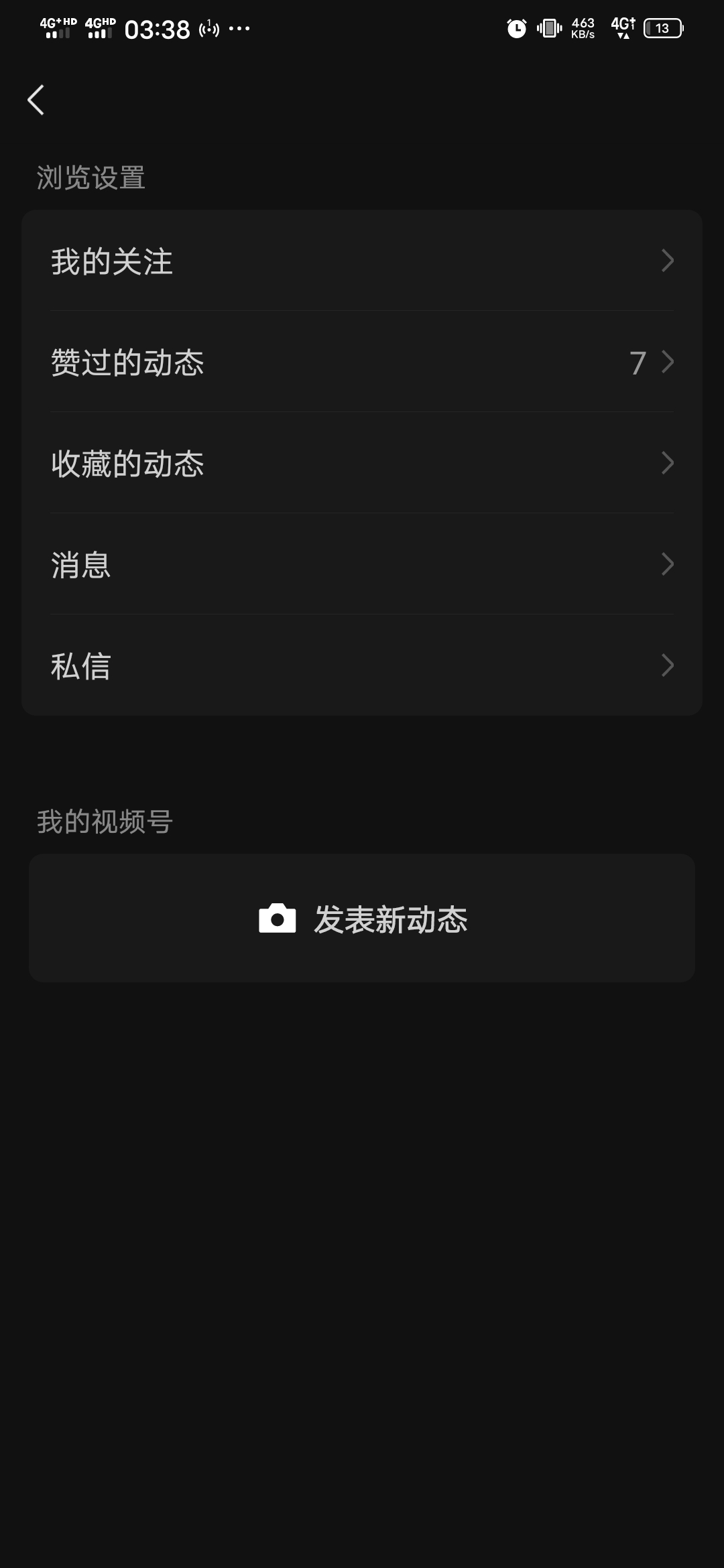Open 我的关注 row

[362, 261]
